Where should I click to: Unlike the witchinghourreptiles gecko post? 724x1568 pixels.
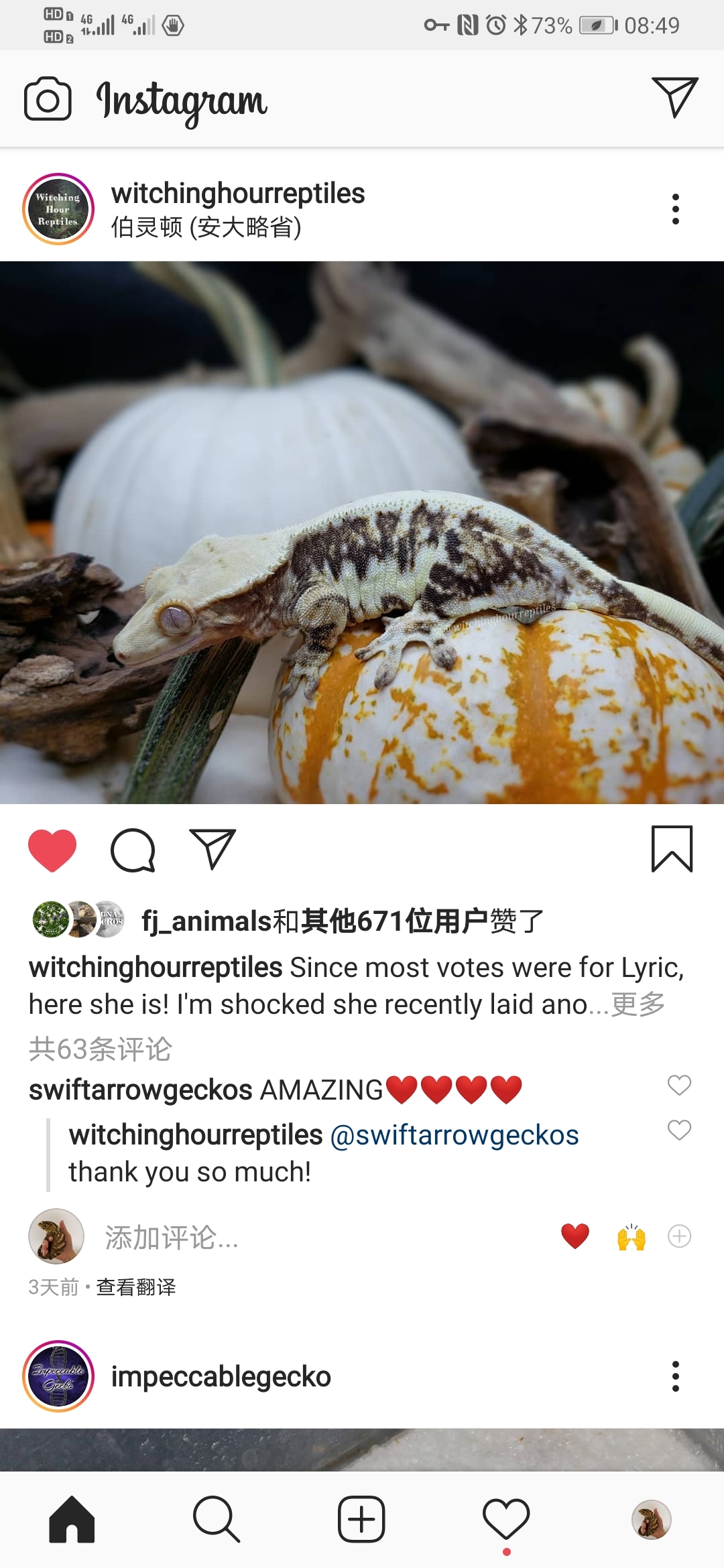pyautogui.click(x=52, y=850)
